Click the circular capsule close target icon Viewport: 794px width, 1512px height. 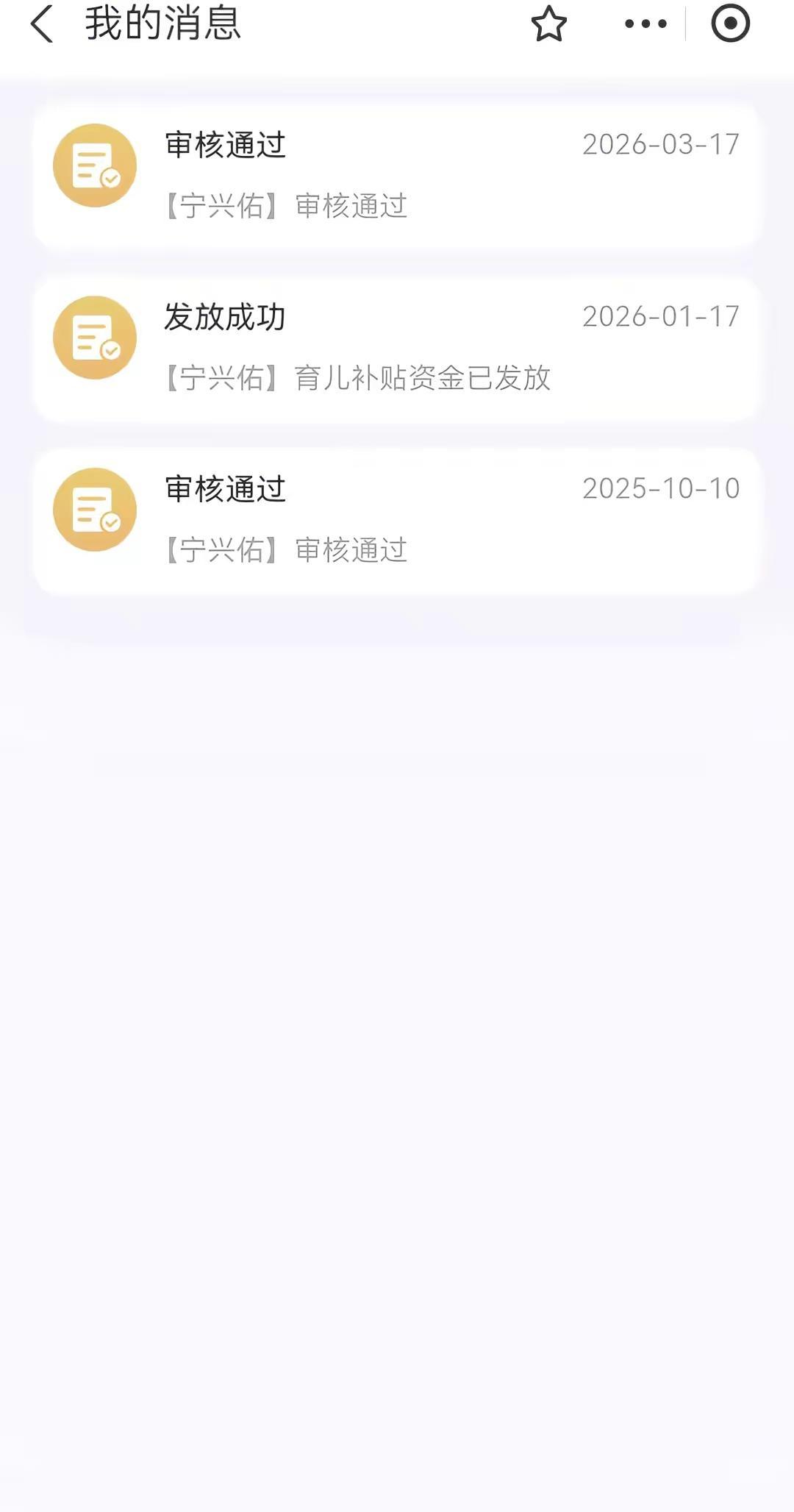(x=729, y=24)
